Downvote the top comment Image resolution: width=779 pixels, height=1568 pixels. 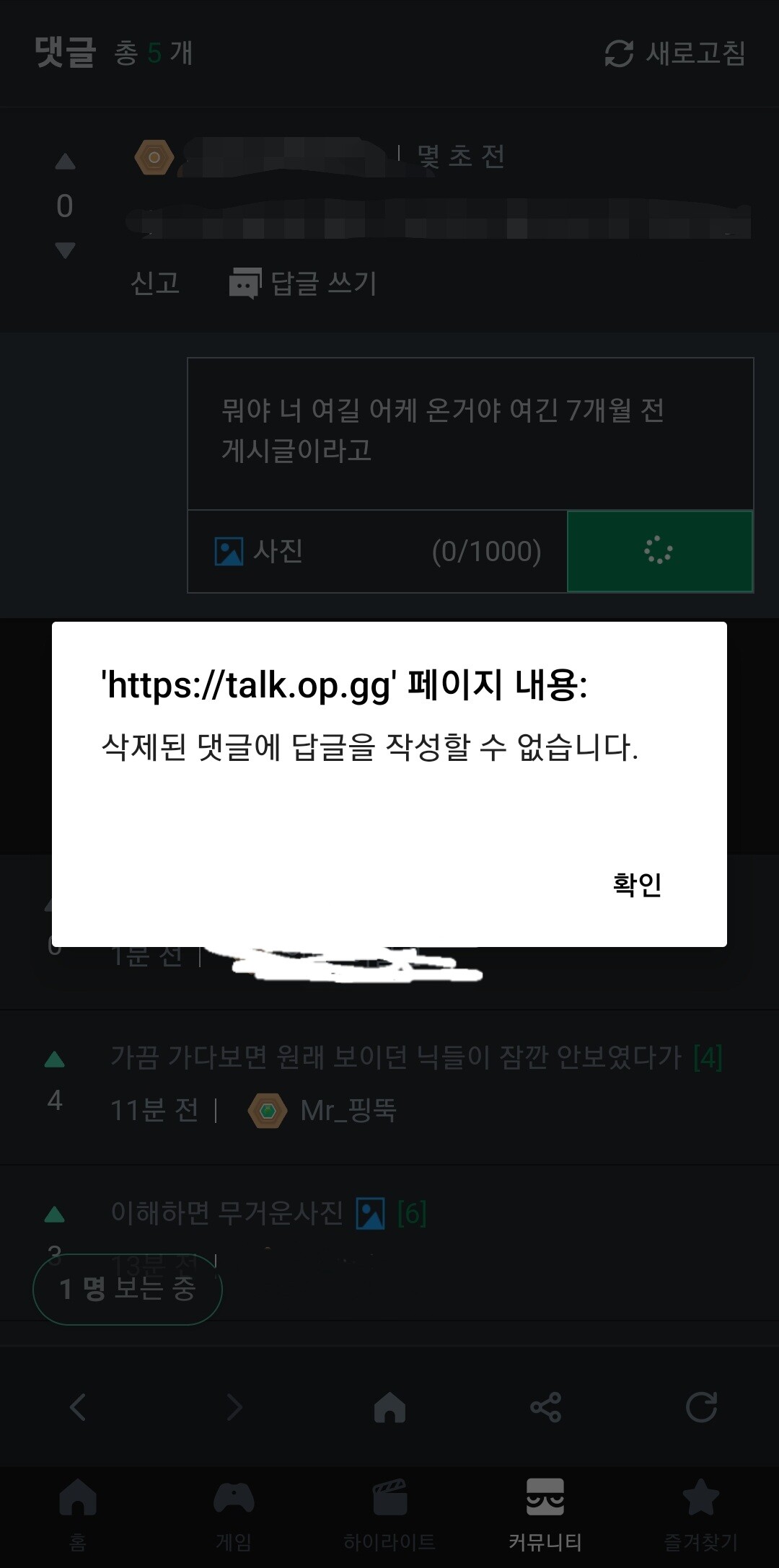point(65,250)
